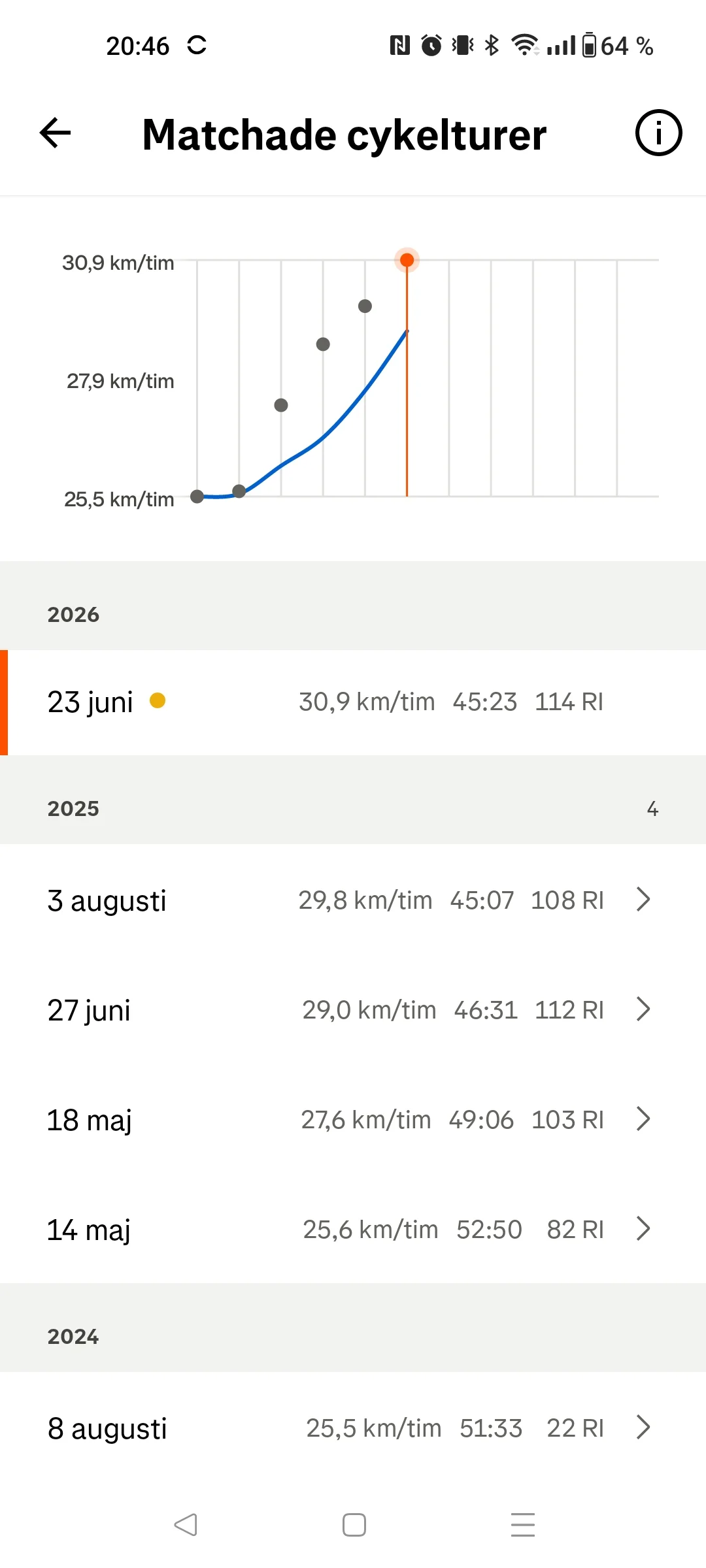Open the 3 augusti ride
Viewport: 706px width, 1568px height.
(x=353, y=900)
